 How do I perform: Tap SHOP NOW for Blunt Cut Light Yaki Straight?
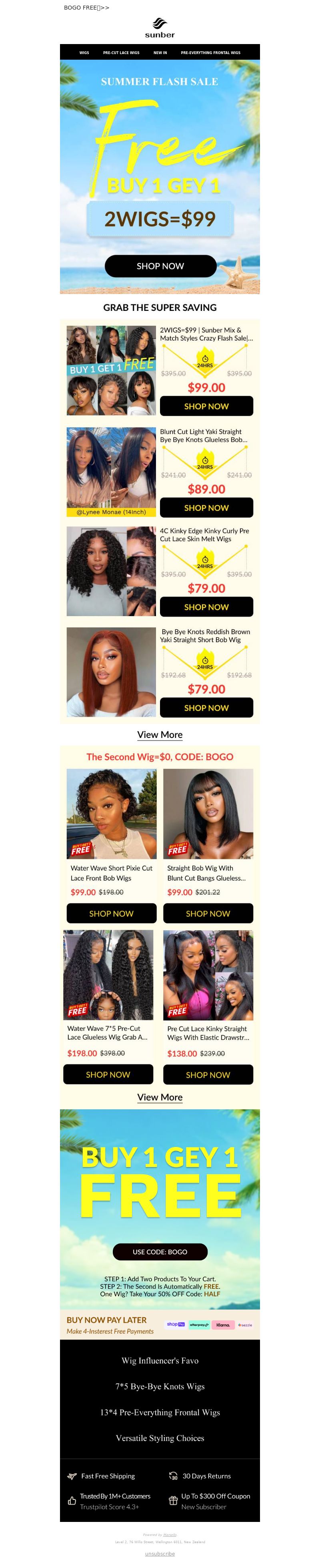206,508
